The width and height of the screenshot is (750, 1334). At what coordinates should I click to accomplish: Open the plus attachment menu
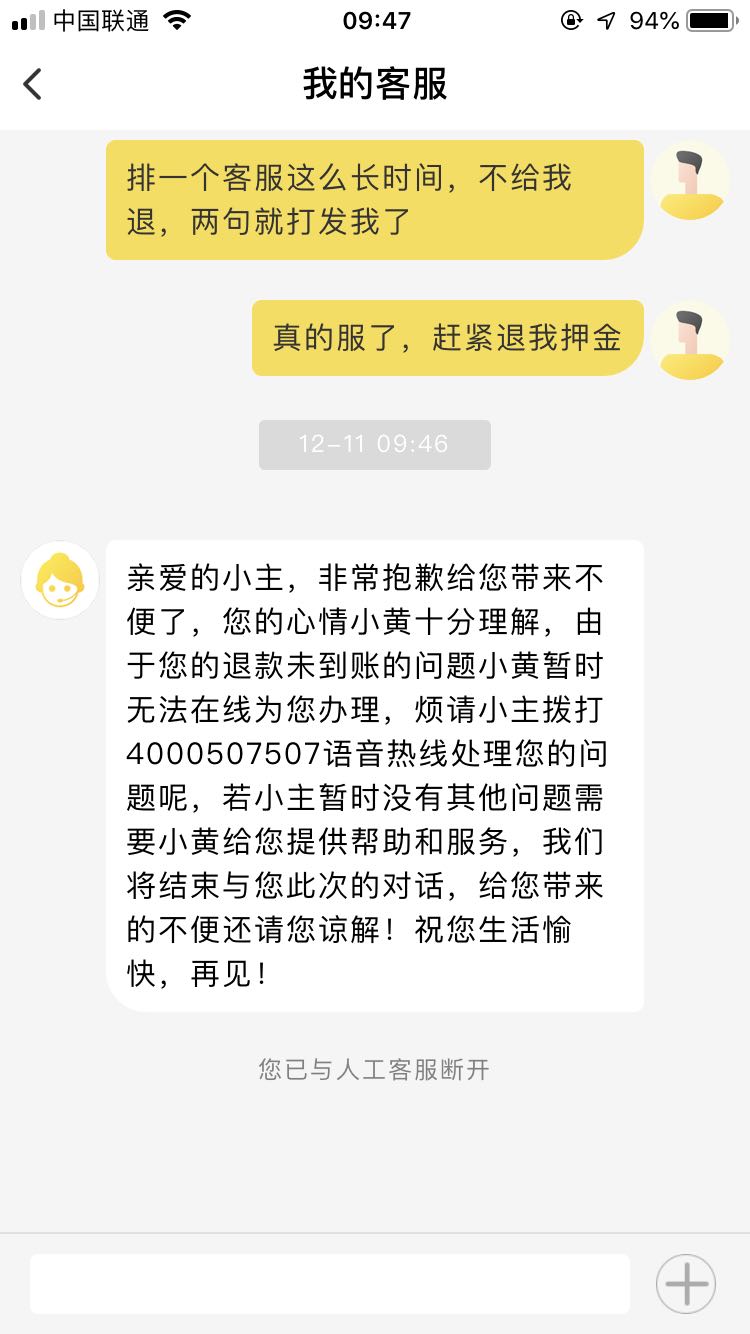(x=686, y=1283)
